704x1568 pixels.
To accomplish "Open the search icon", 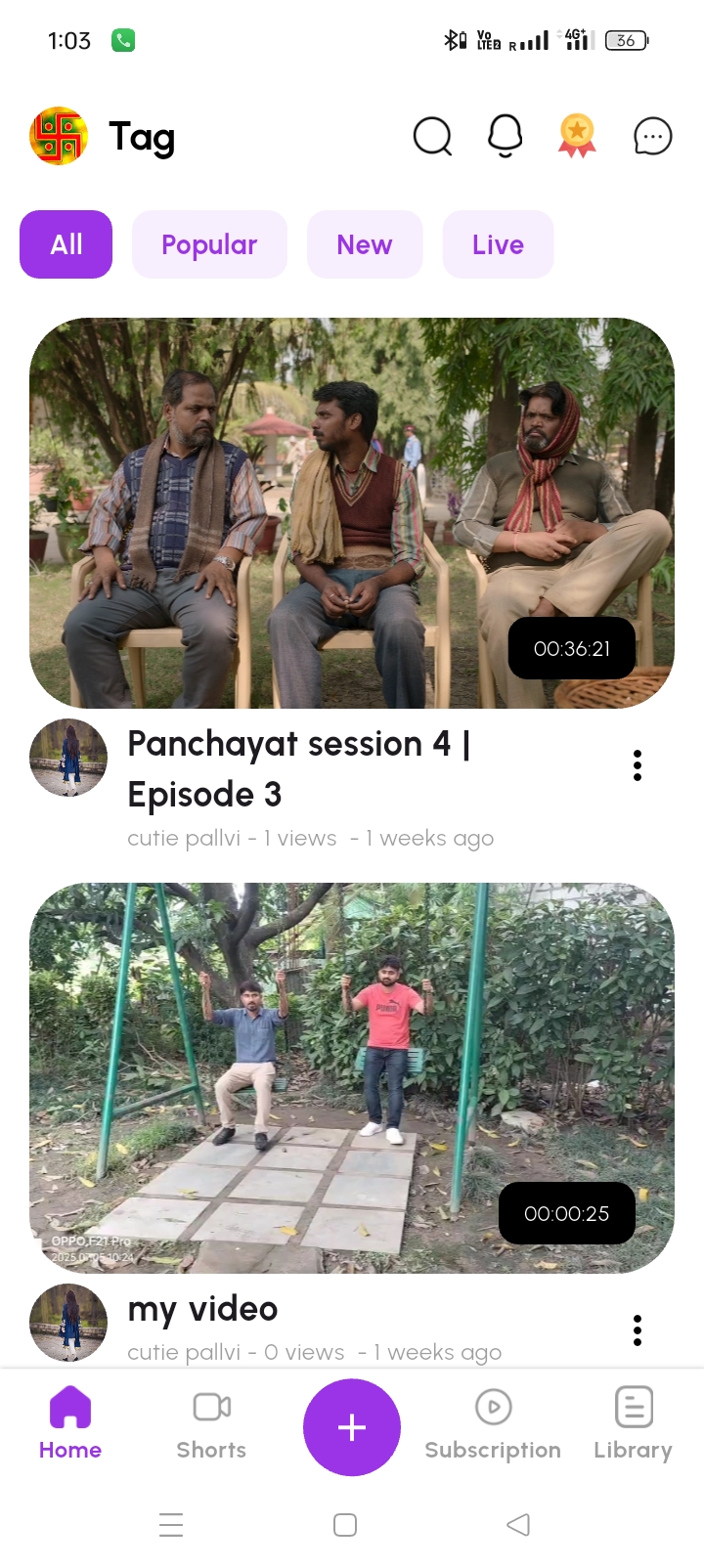I will 432,137.
